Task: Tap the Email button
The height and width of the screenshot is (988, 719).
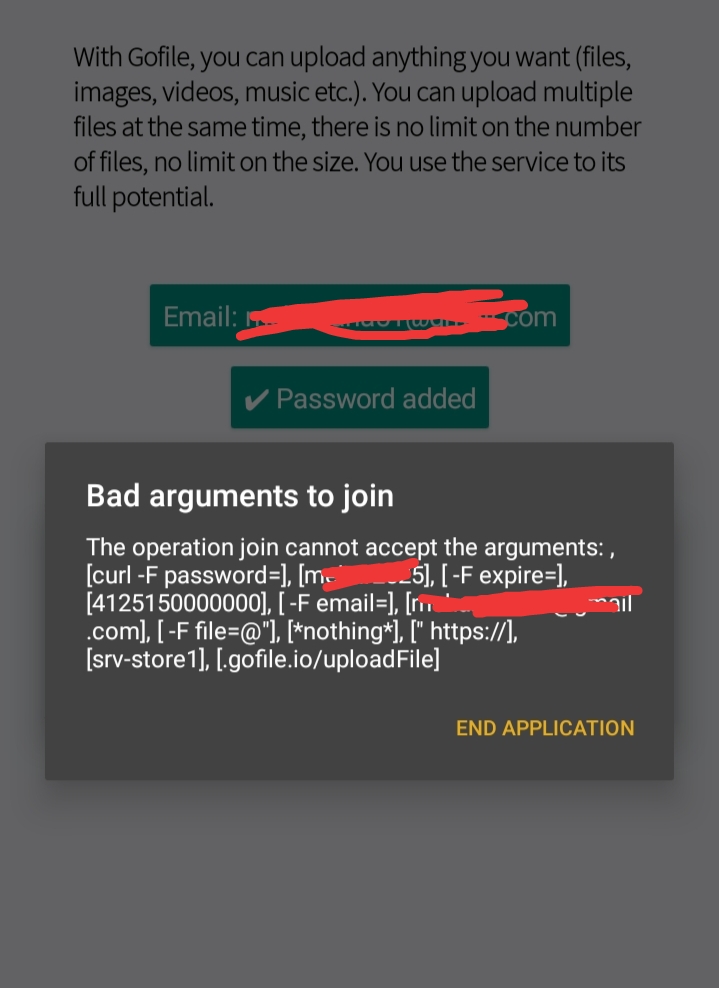Action: 360,316
